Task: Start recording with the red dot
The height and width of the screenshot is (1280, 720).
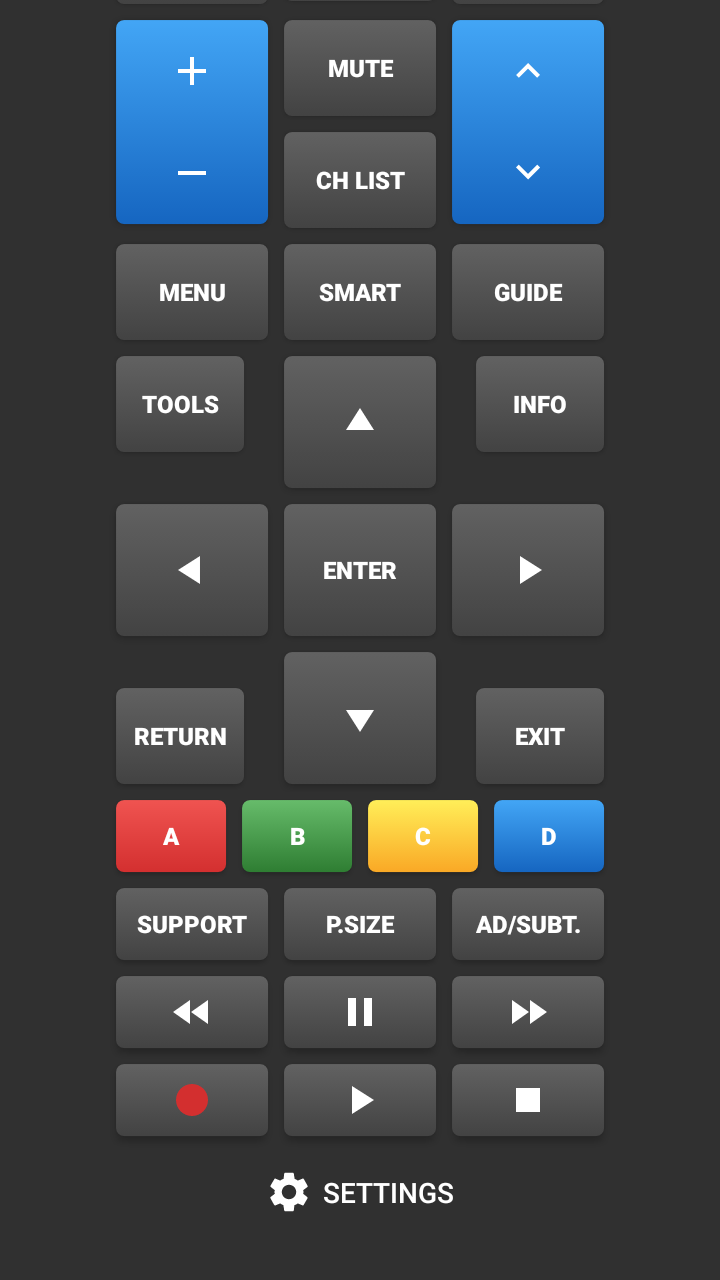Action: coord(192,1100)
